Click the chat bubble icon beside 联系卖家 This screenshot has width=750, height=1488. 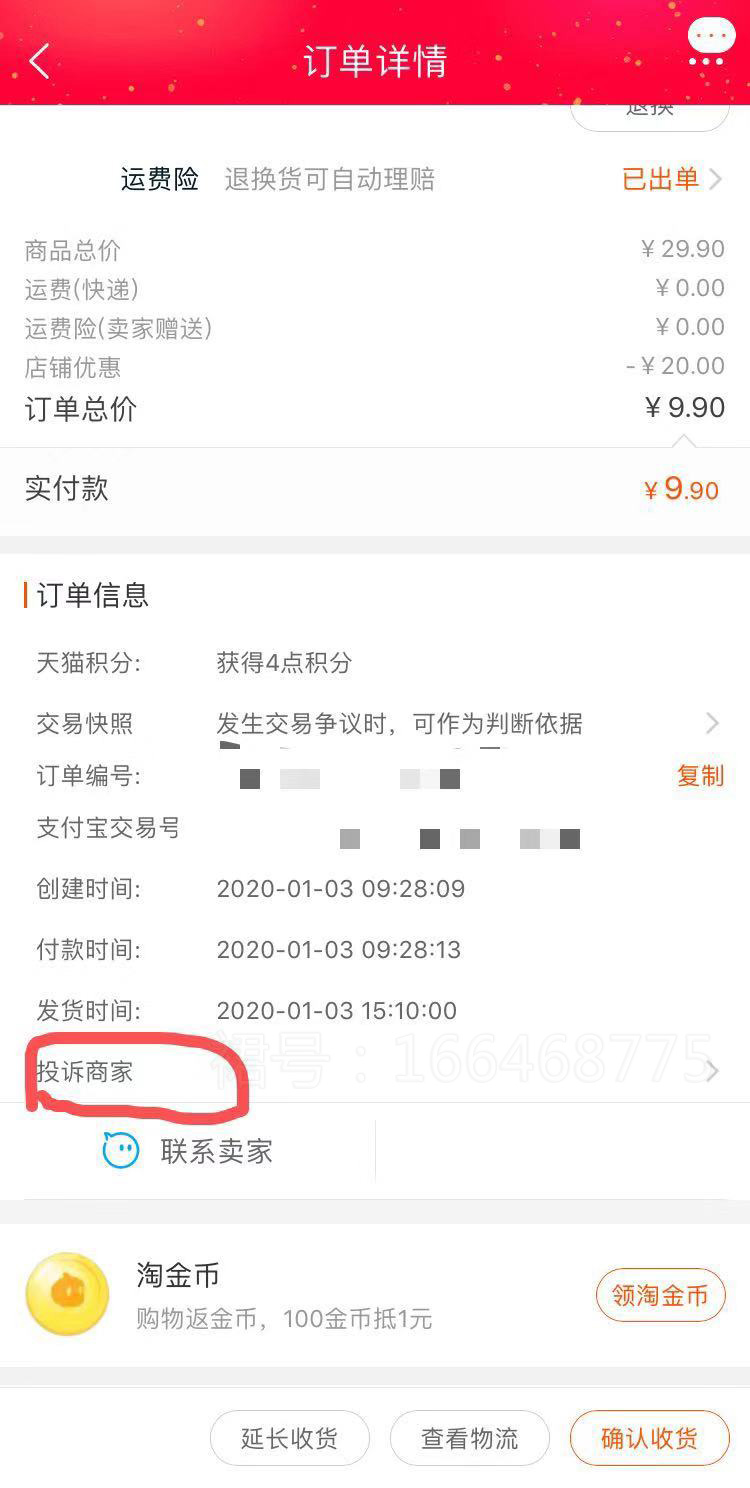tap(117, 1150)
